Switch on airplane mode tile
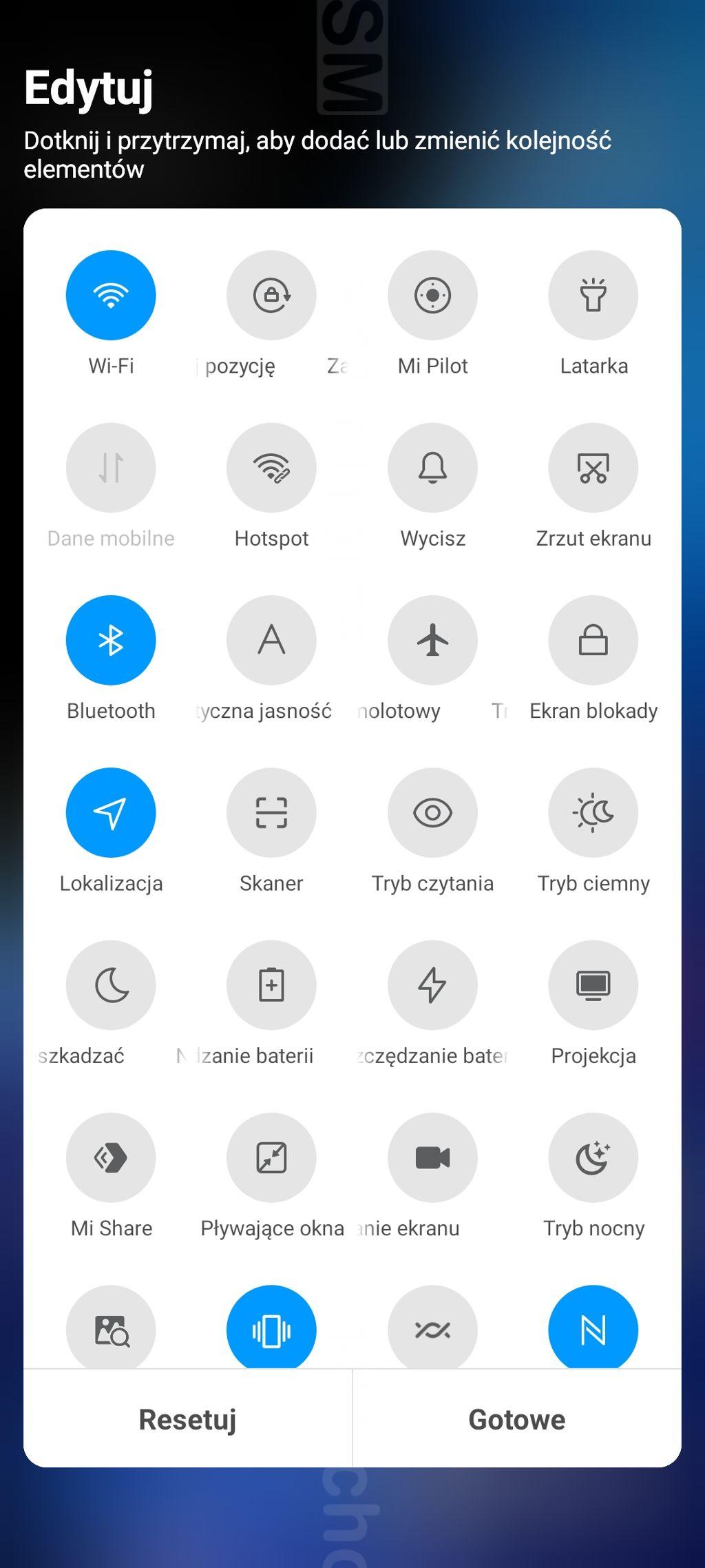Screen dimensions: 705x1568 432,640
